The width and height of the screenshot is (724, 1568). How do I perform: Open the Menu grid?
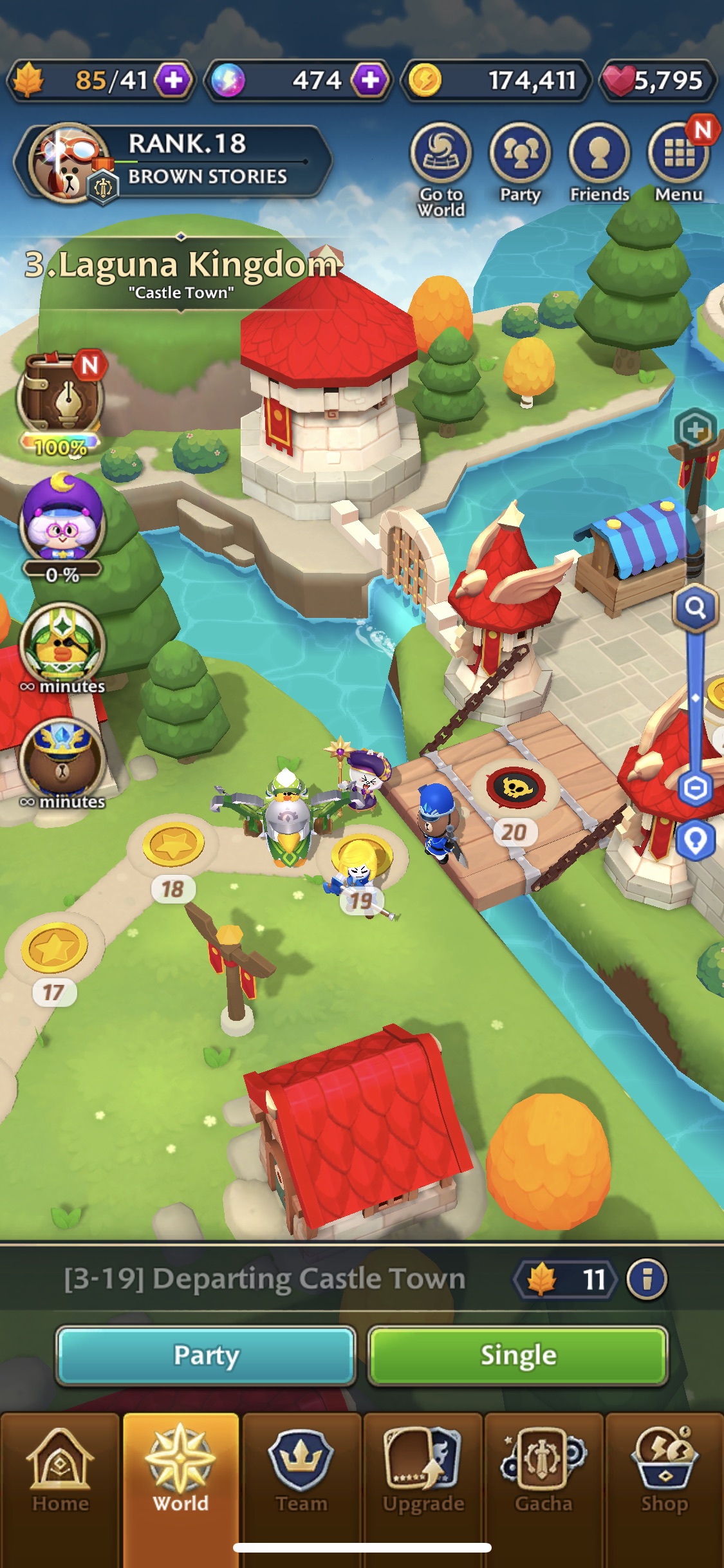pyautogui.click(x=678, y=162)
